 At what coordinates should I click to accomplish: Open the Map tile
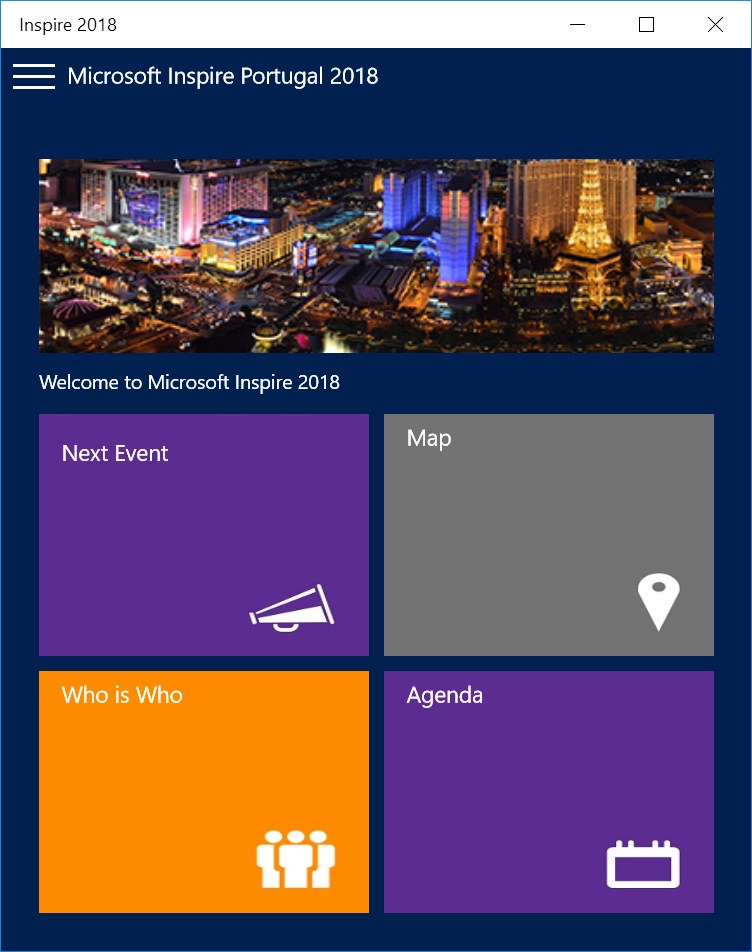[548, 535]
